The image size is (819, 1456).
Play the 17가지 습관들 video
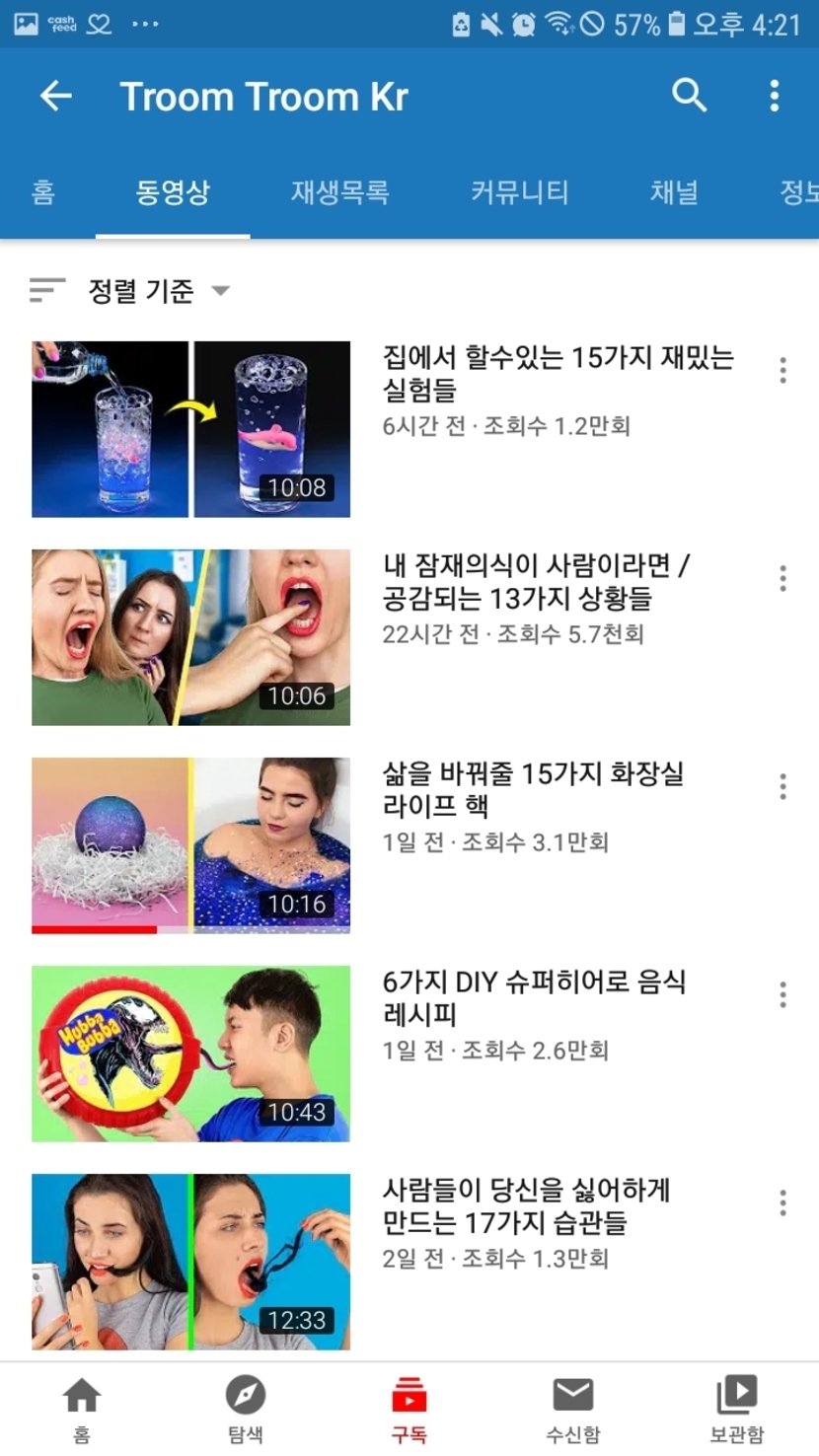(190, 1262)
